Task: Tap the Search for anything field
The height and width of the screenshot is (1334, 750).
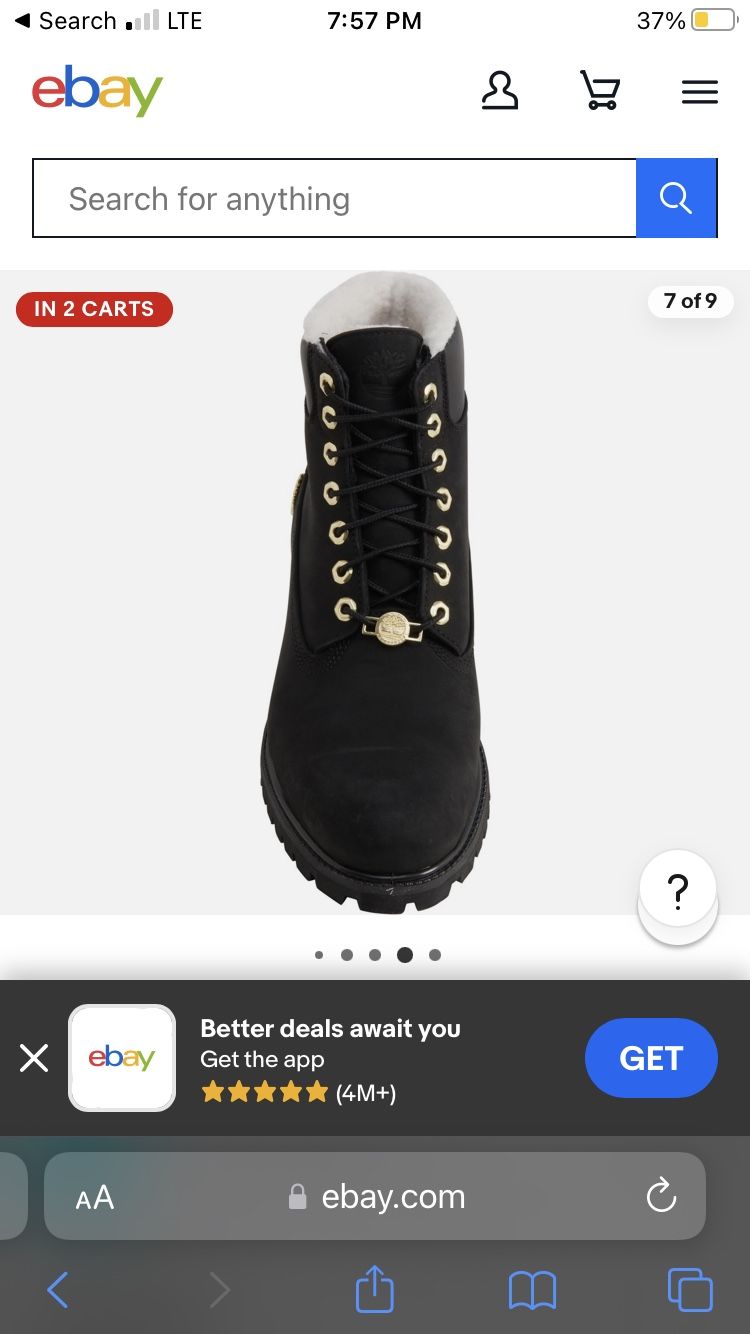Action: 334,198
